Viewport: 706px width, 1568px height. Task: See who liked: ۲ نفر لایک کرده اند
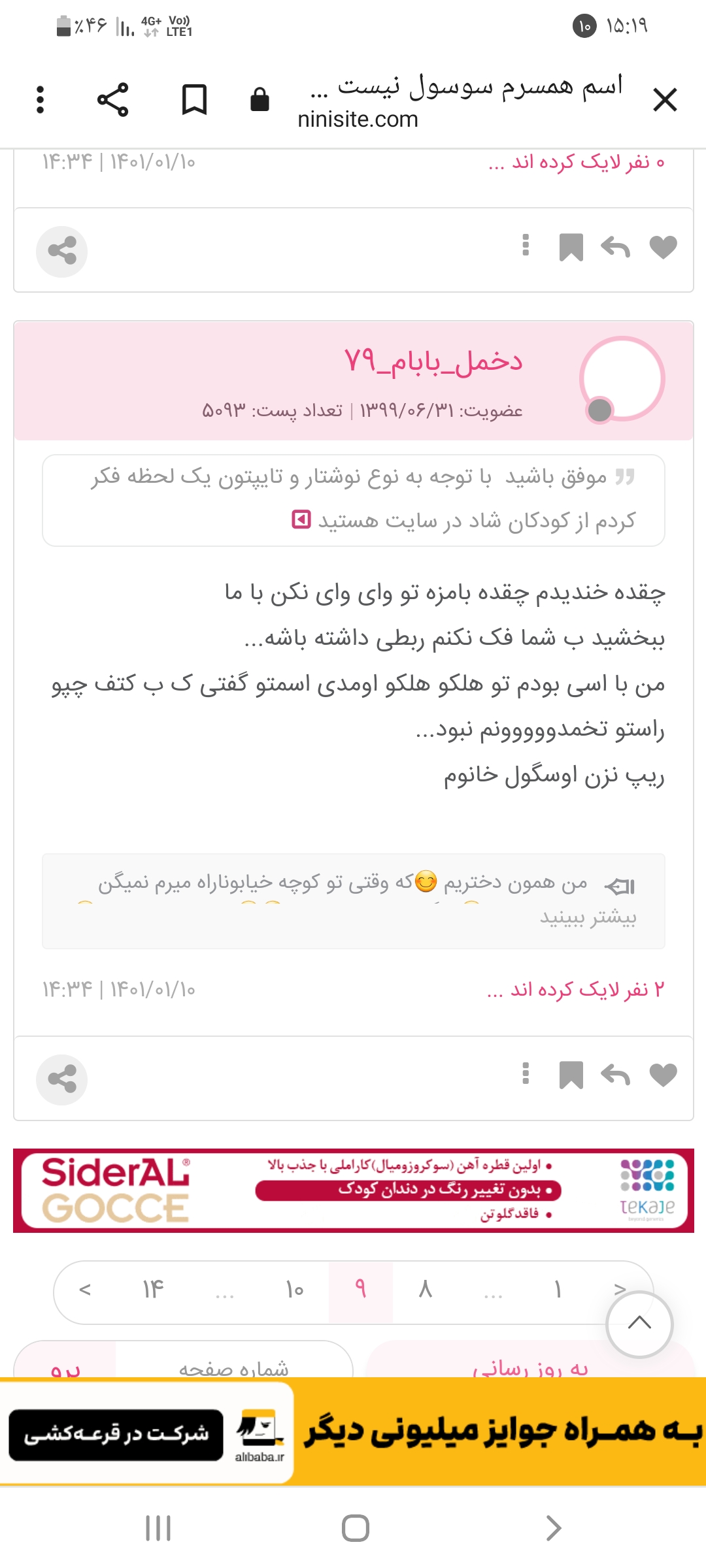575,989
